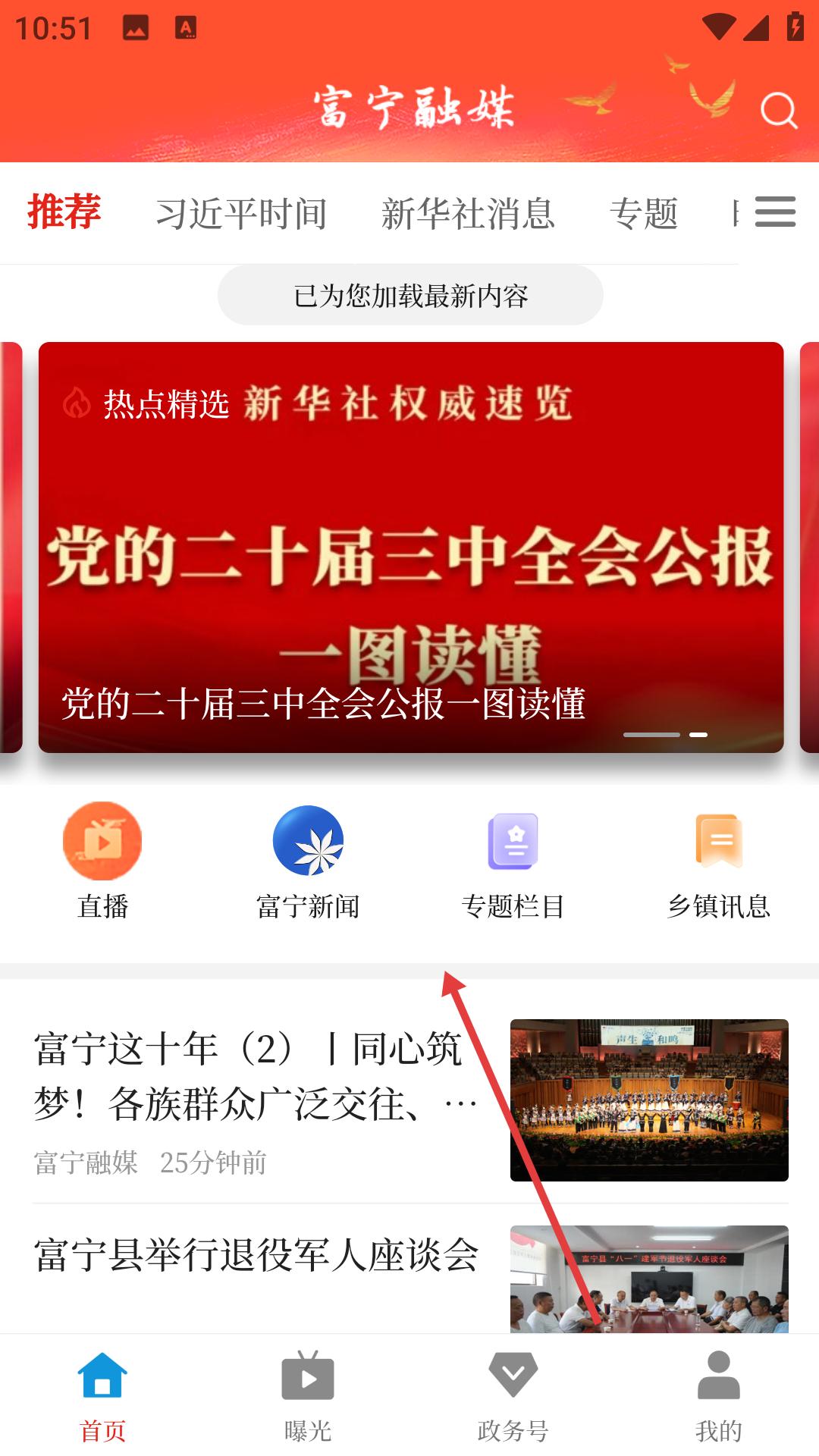Open the search icon in the header
Image resolution: width=819 pixels, height=1456 pixels.
pyautogui.click(x=779, y=111)
